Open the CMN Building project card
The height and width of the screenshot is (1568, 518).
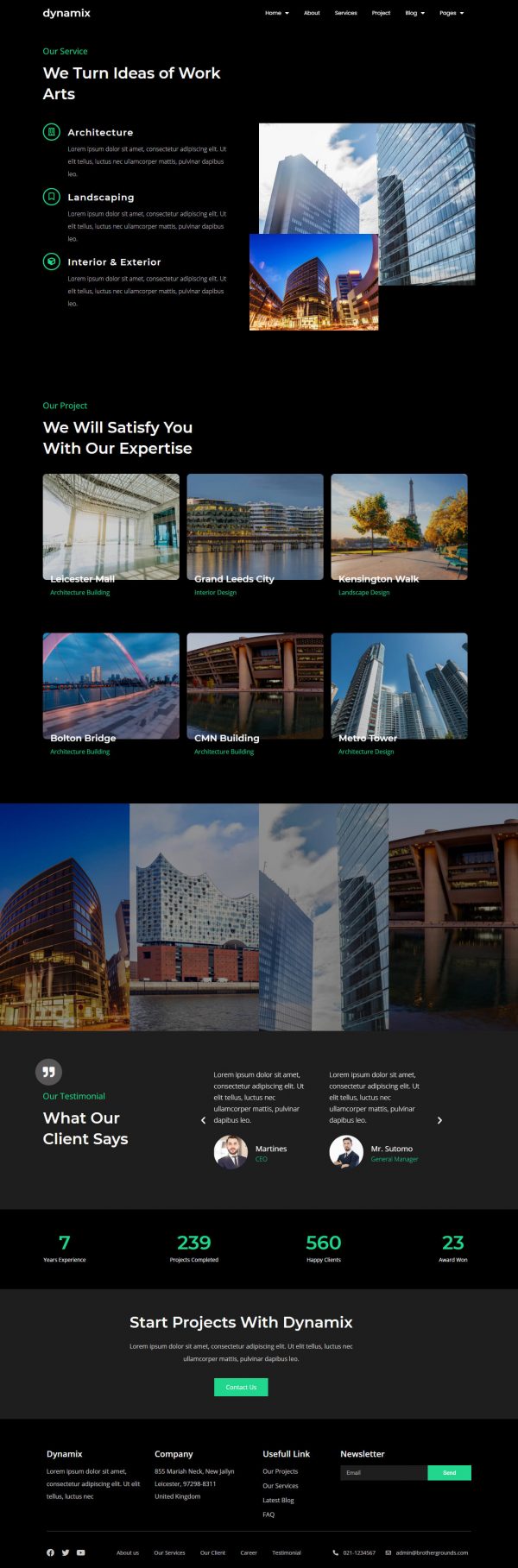coord(255,686)
